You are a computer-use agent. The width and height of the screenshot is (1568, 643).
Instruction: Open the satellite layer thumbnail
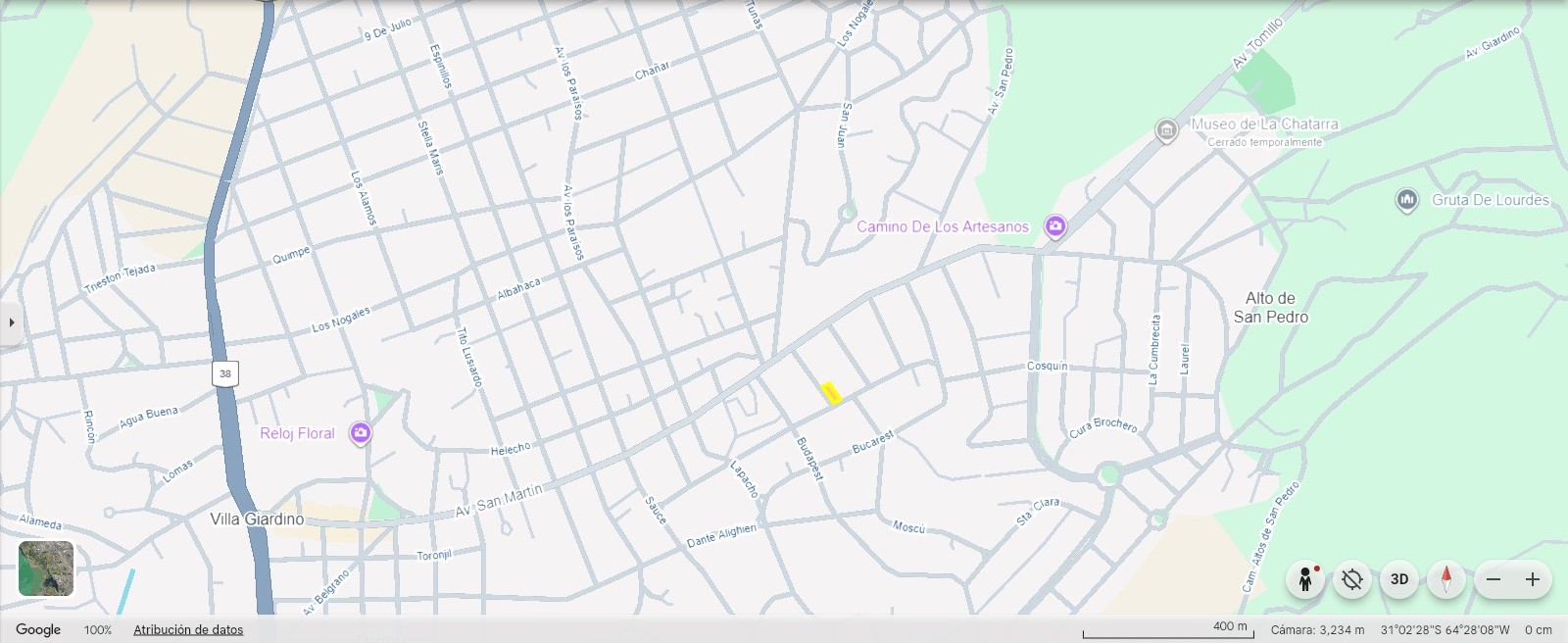(x=46, y=569)
